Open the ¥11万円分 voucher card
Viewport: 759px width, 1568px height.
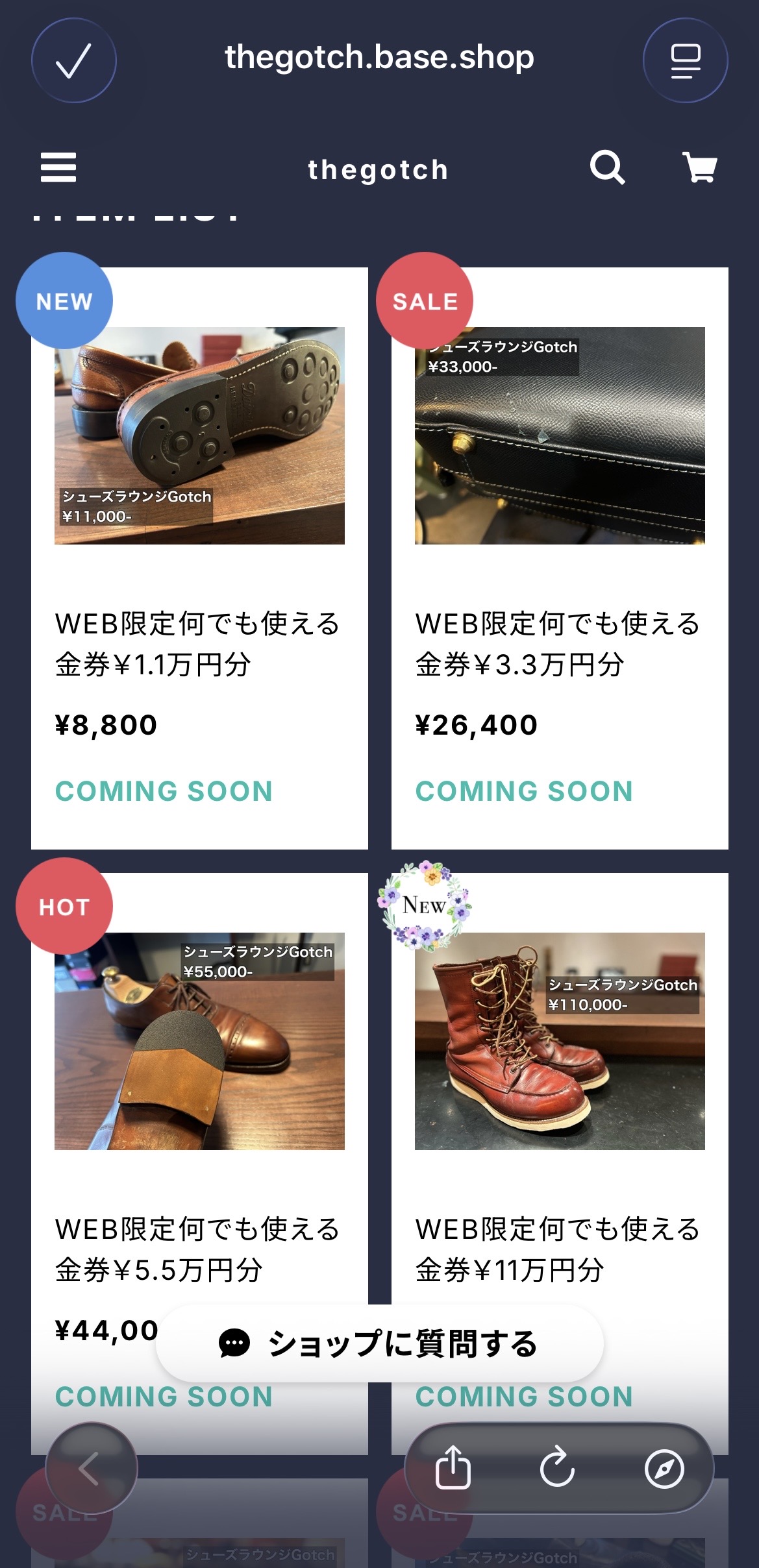click(560, 1103)
